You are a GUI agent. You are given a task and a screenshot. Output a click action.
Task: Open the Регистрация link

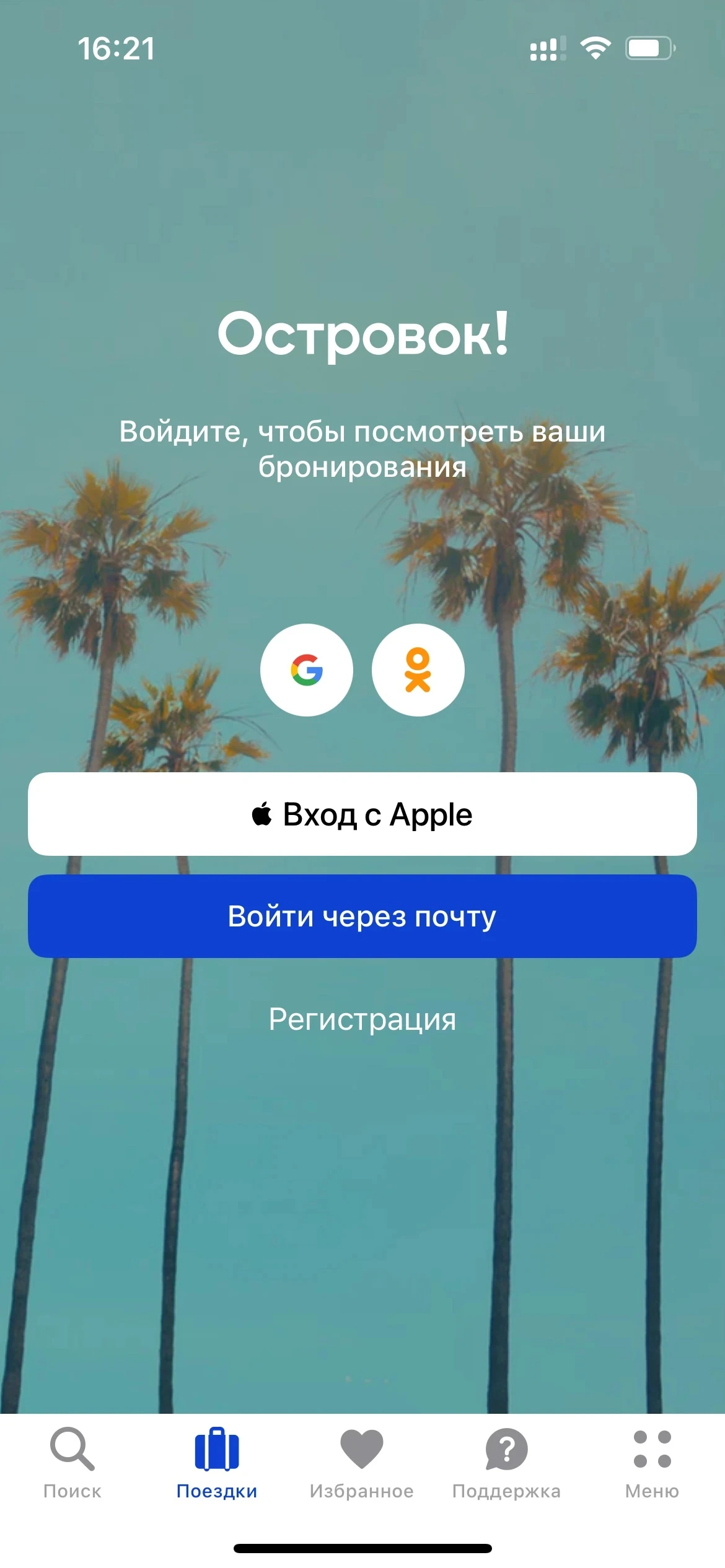click(x=362, y=1019)
